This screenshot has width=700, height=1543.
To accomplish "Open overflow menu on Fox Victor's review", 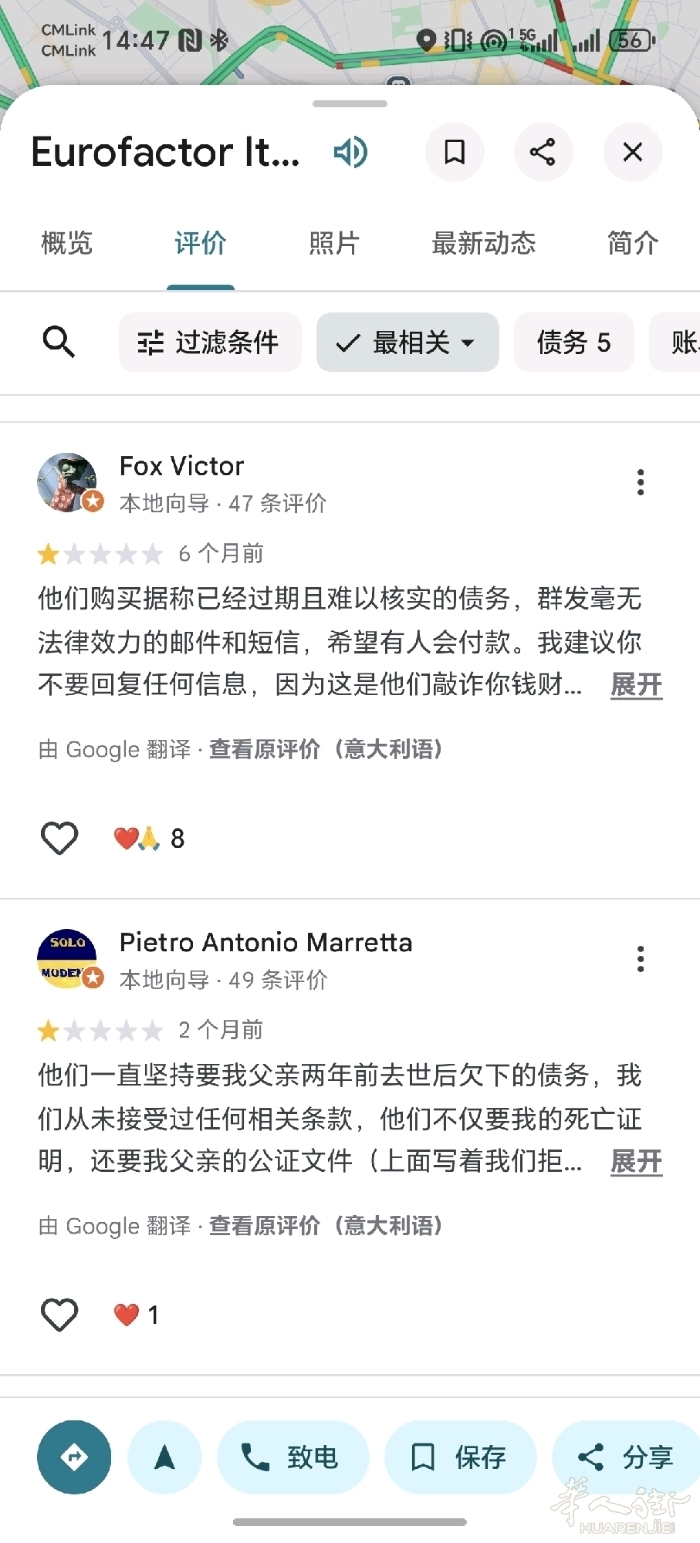I will (640, 482).
